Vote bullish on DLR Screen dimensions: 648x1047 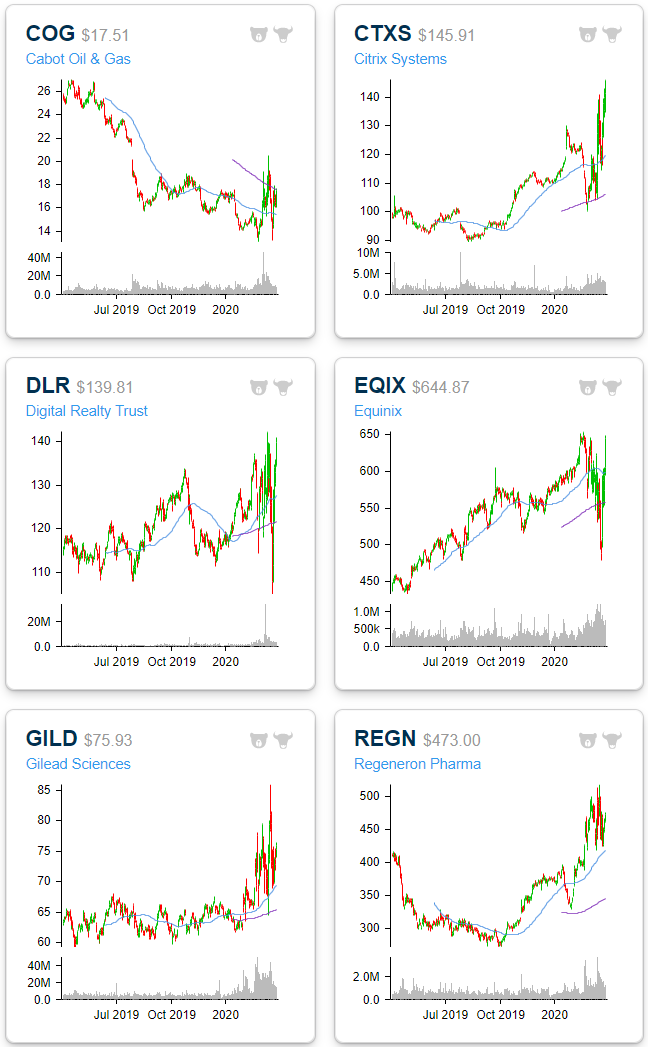pos(283,386)
